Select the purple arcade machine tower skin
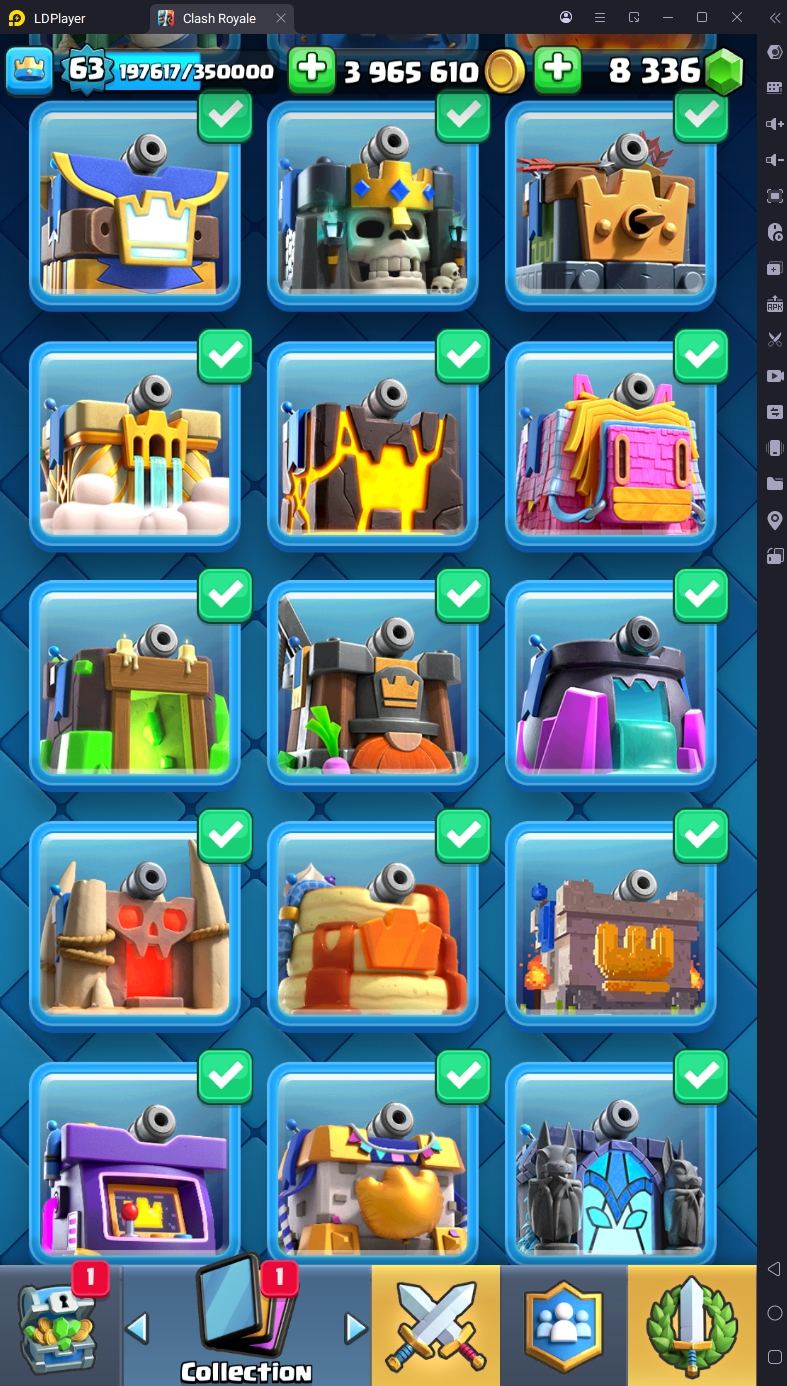The height and width of the screenshot is (1386, 787). [x=134, y=1160]
